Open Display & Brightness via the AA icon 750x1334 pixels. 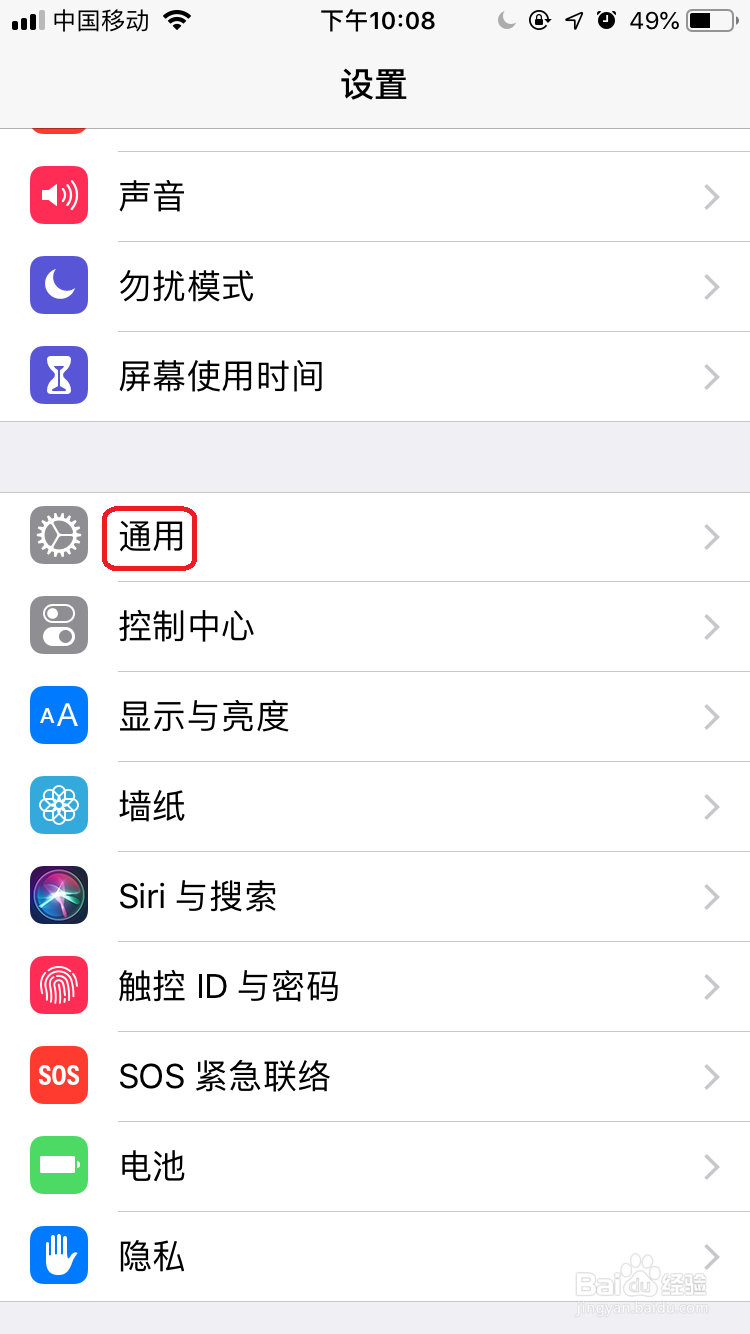click(x=58, y=716)
